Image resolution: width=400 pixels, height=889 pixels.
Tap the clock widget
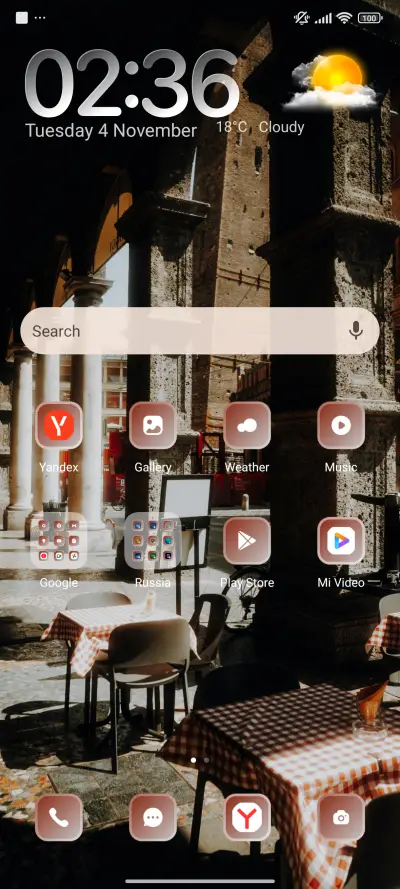(x=131, y=83)
